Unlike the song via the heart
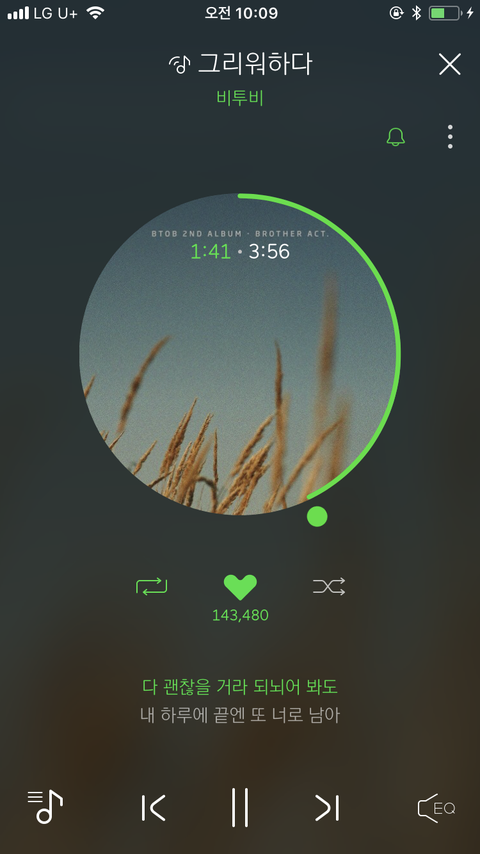The height and width of the screenshot is (854, 480). (x=240, y=587)
